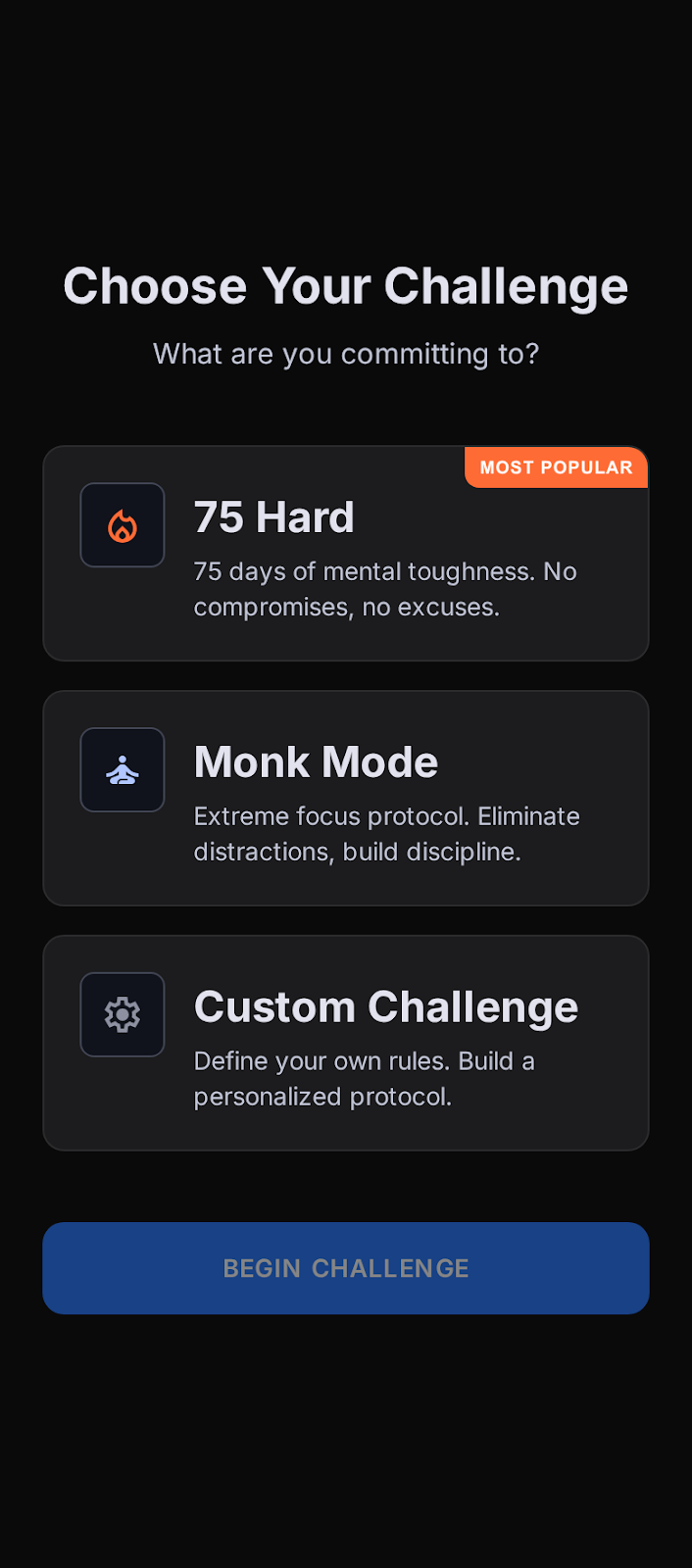
Task: Choose the Monk Mode challenge
Action: pyautogui.click(x=346, y=799)
